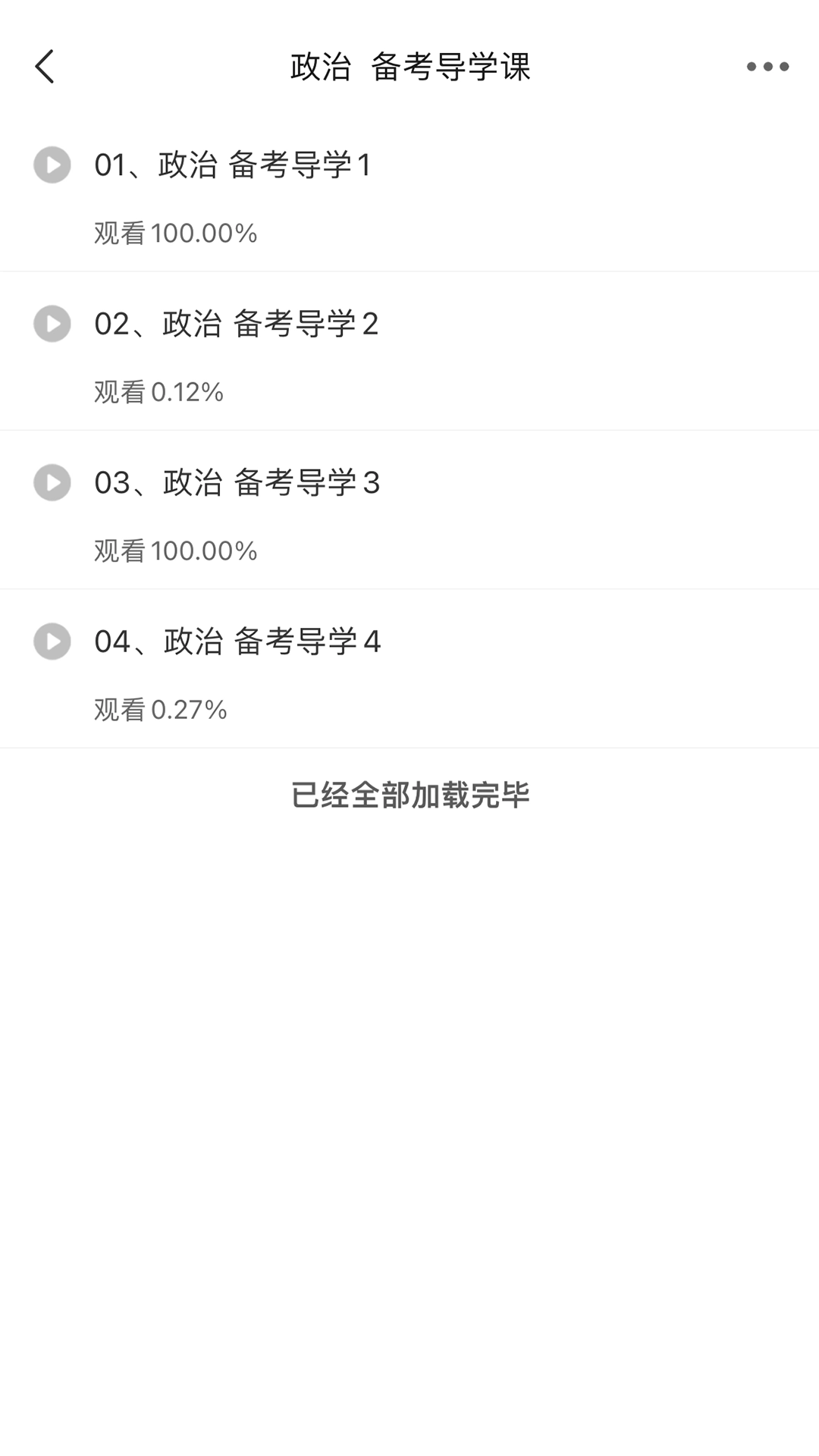Select lesson title 01、政治 备考导学1
819x1456 pixels.
(x=235, y=165)
